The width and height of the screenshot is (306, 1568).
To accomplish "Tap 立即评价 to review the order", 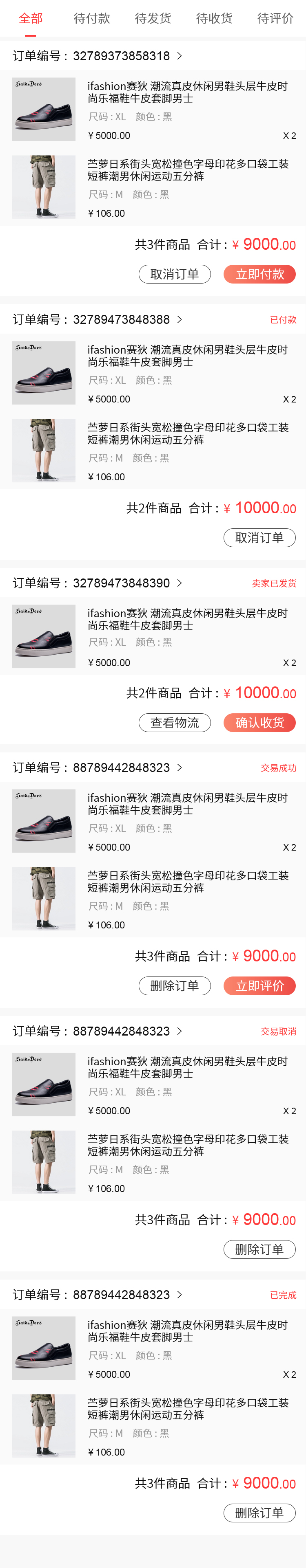I will point(259,986).
